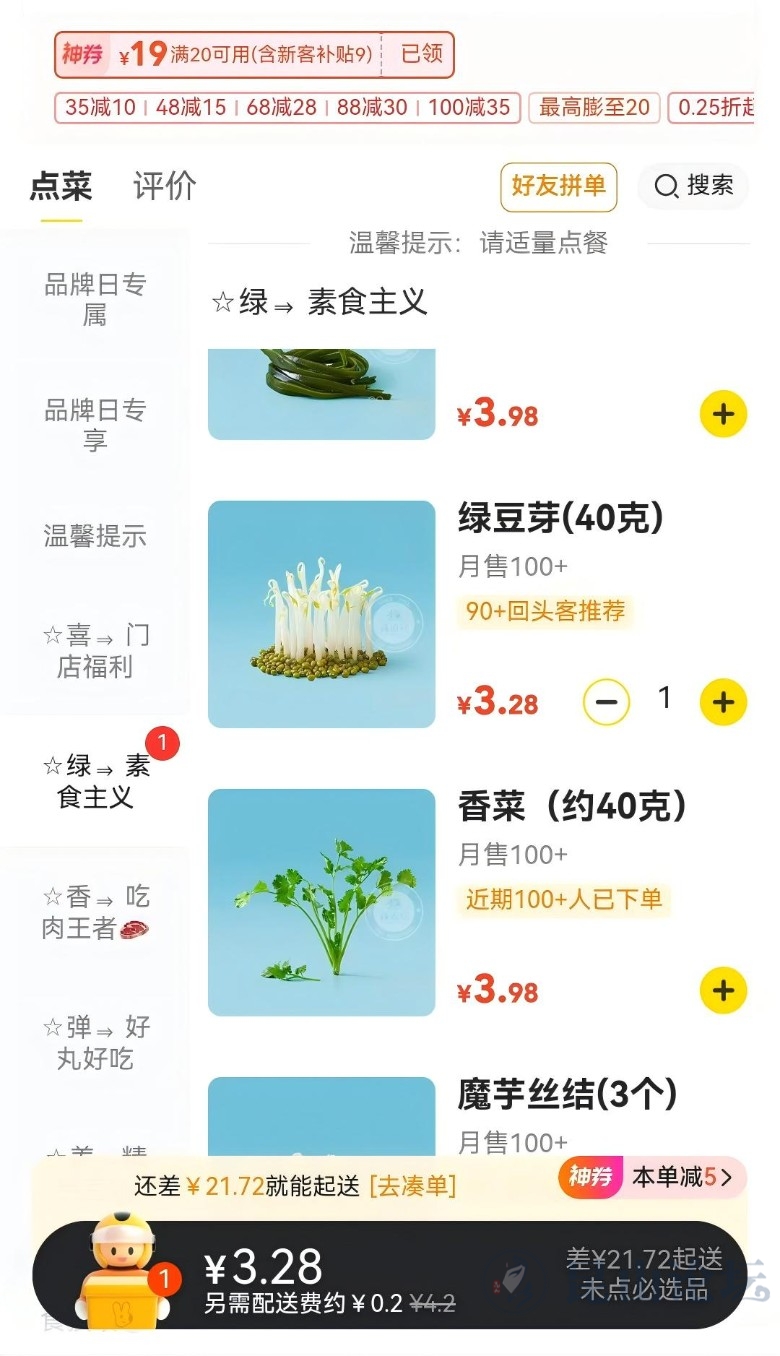Go to the 香⇒吃肉王者 category
Screen dimensions: 780x1356
(x=95, y=912)
